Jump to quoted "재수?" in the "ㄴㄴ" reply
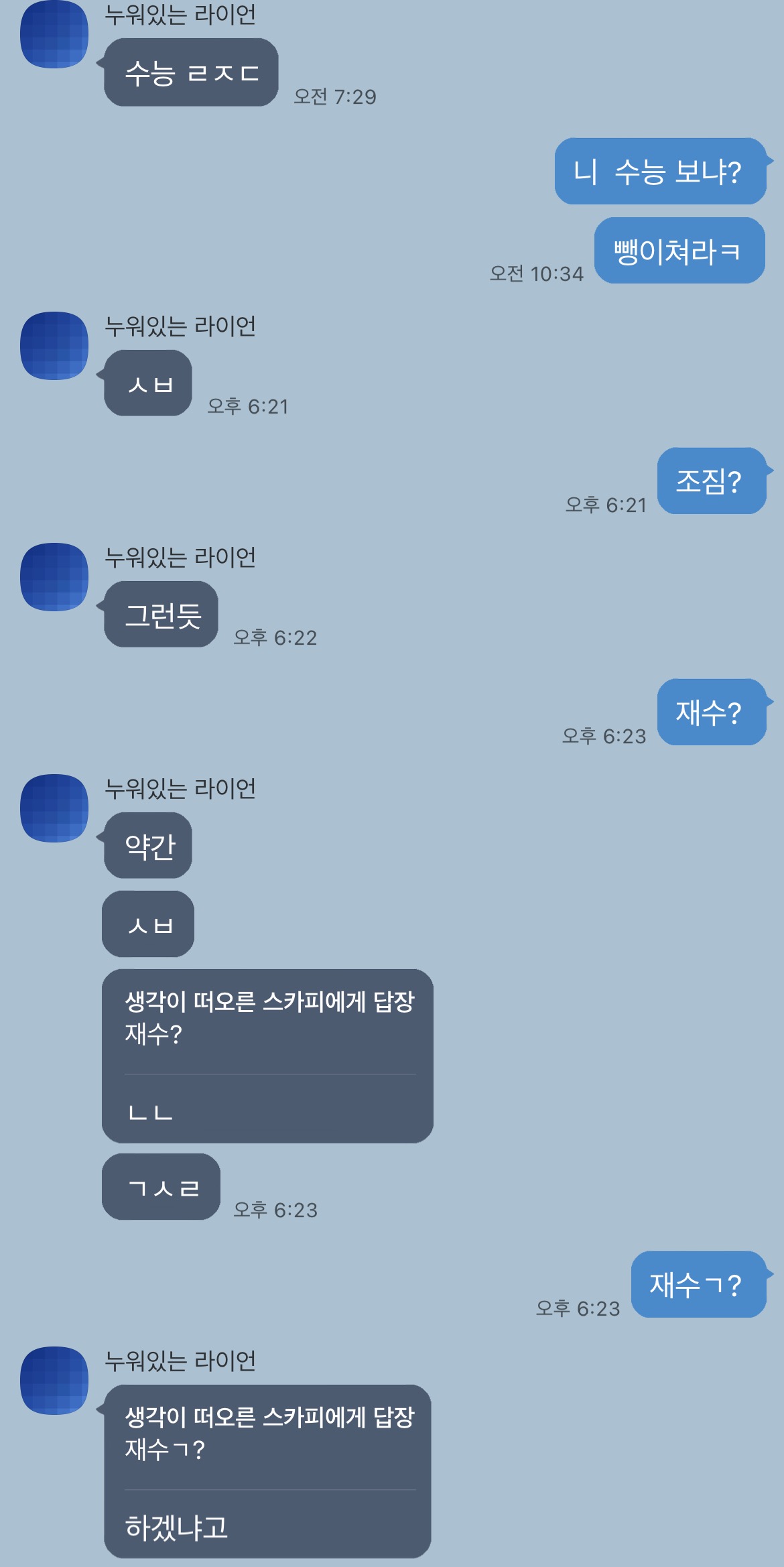This screenshot has height=1567, width=784. [268, 1019]
